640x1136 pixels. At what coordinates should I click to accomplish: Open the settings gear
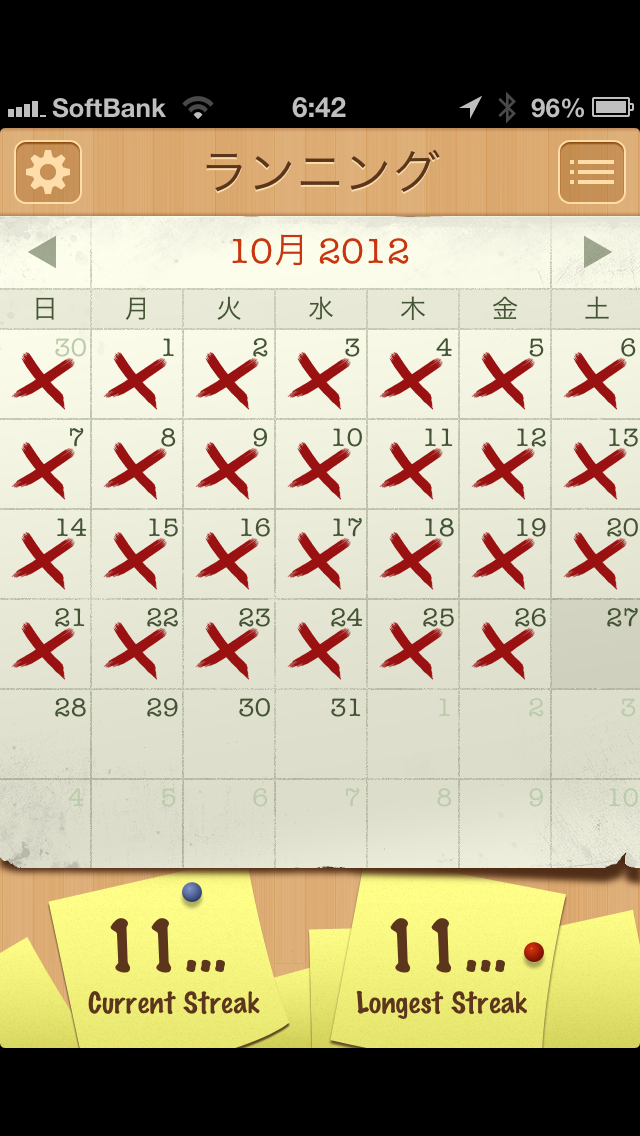(48, 173)
